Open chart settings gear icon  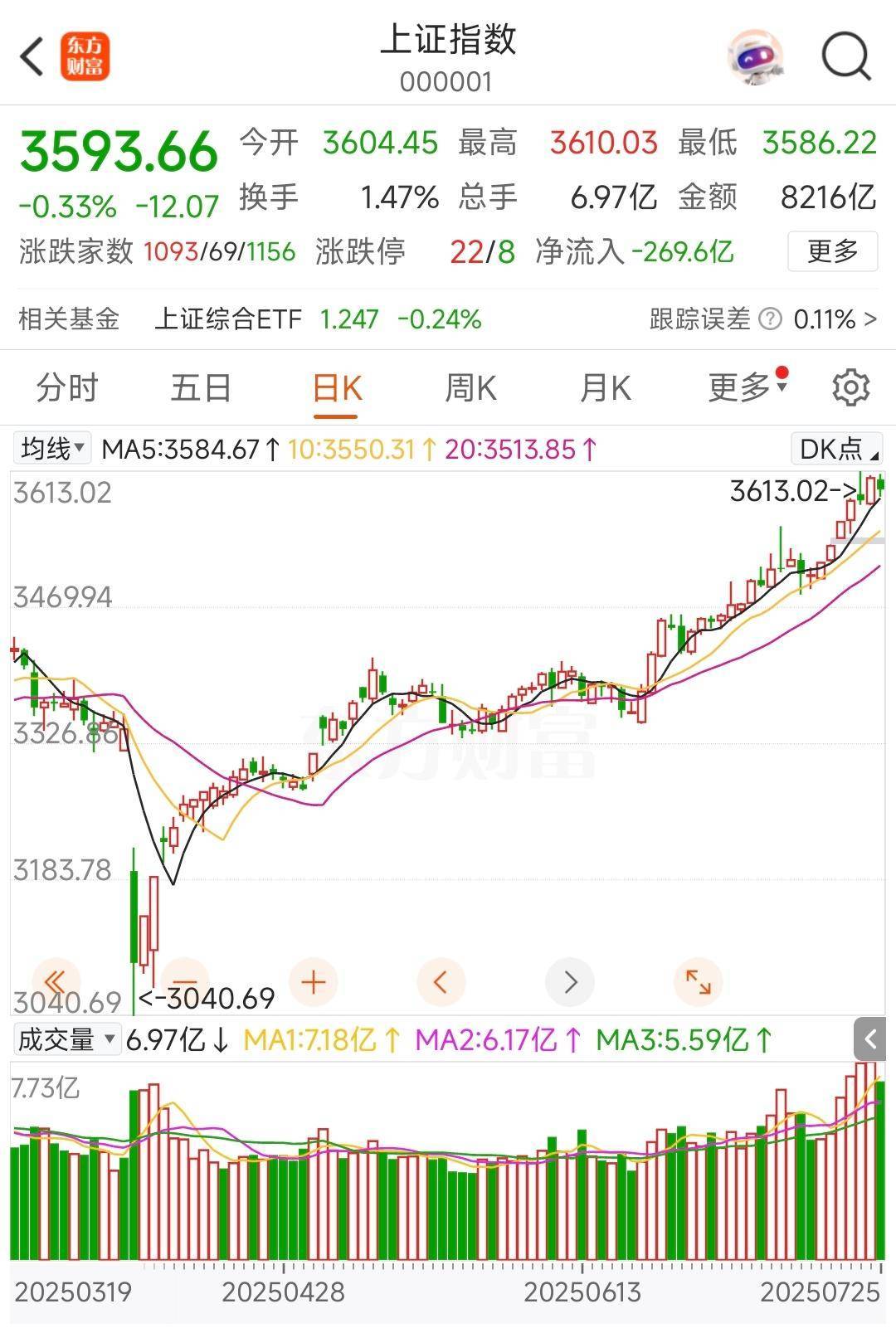850,387
